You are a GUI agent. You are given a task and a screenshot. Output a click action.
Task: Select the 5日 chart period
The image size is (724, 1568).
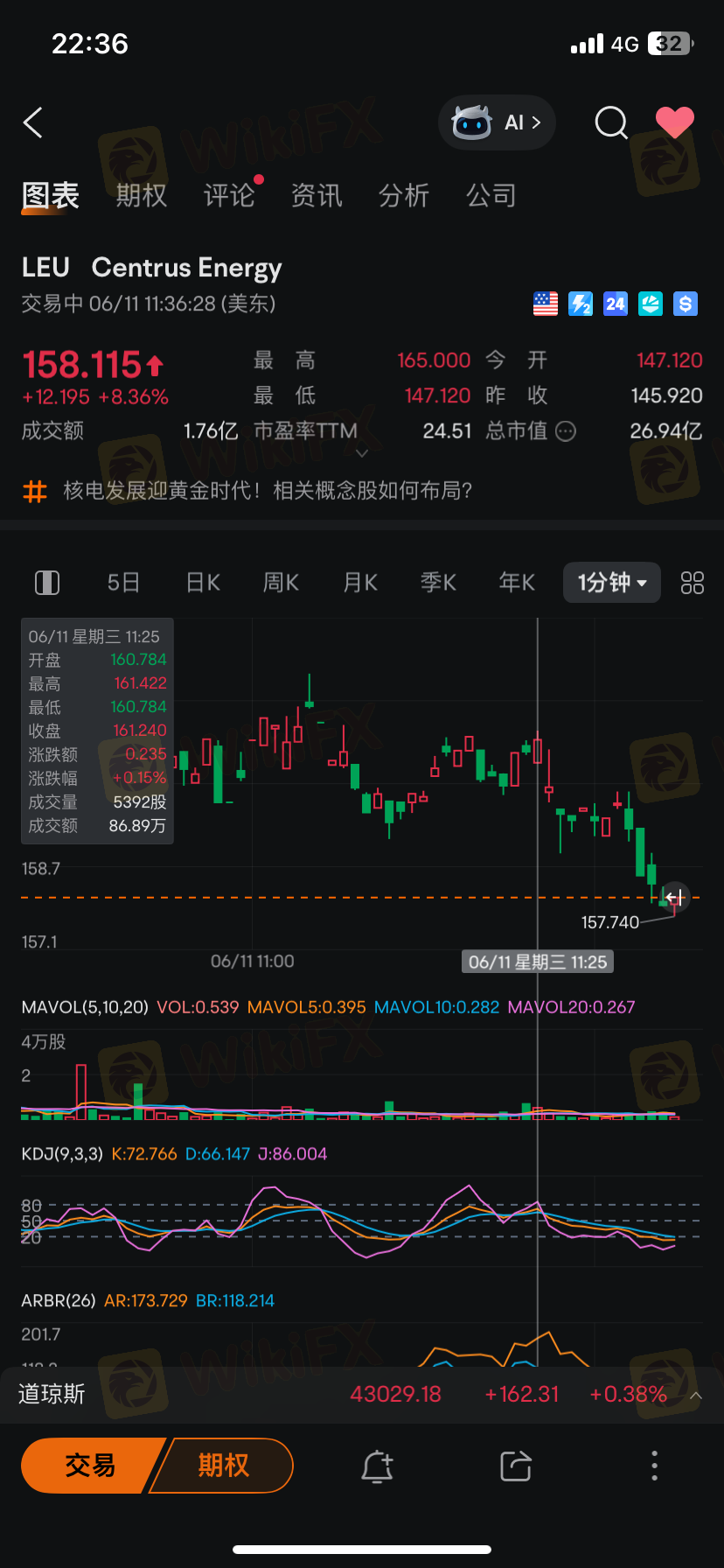[x=123, y=583]
